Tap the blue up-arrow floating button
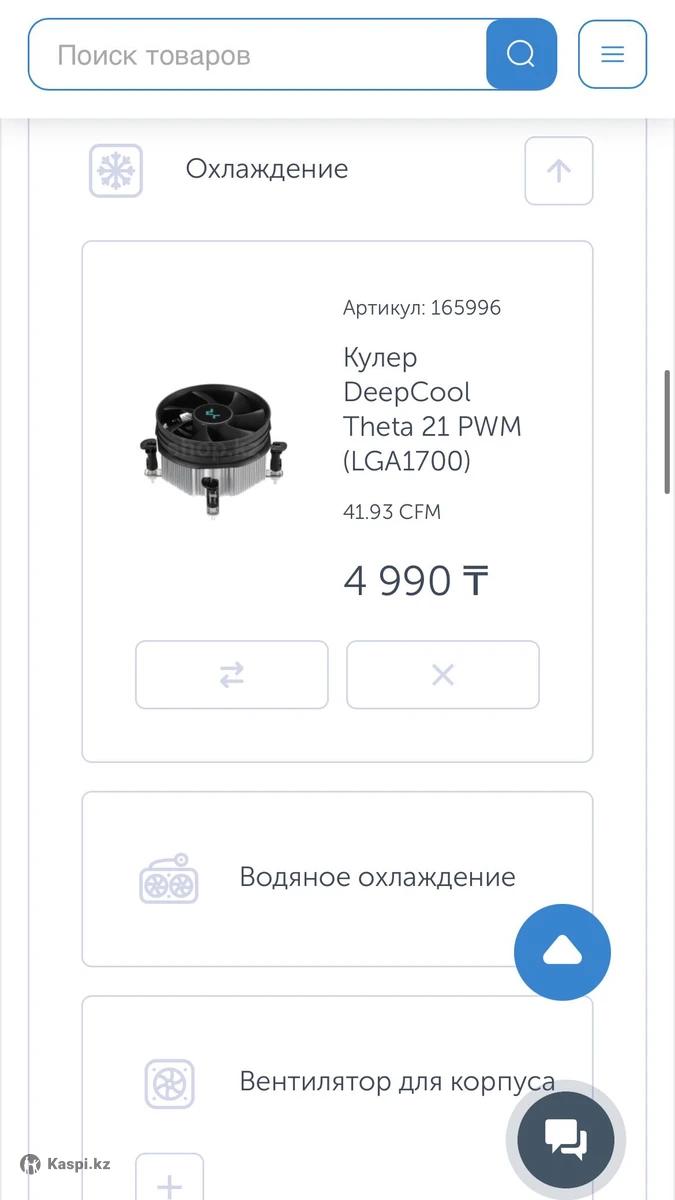The height and width of the screenshot is (1200, 675). 562,952
